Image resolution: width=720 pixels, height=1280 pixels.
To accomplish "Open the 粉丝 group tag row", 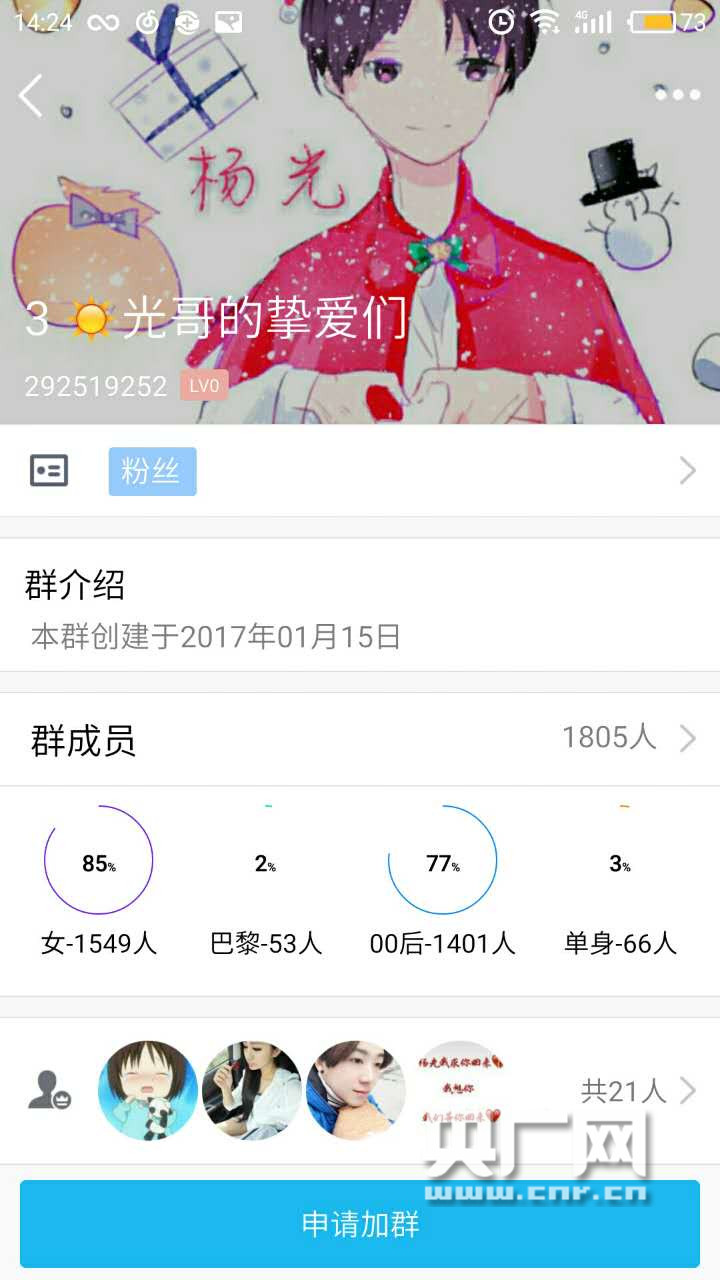I will [x=360, y=471].
